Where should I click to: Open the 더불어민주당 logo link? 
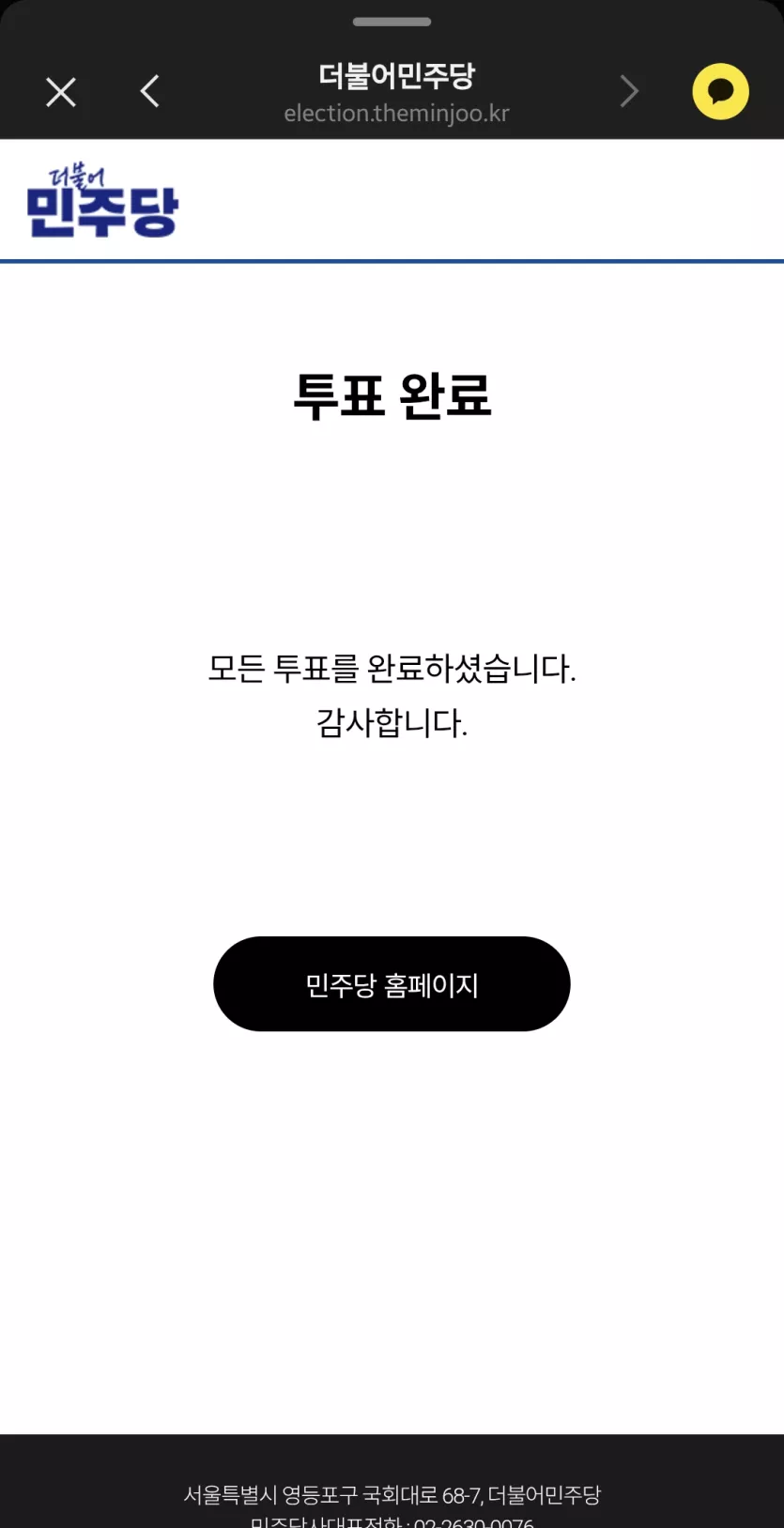(x=101, y=201)
